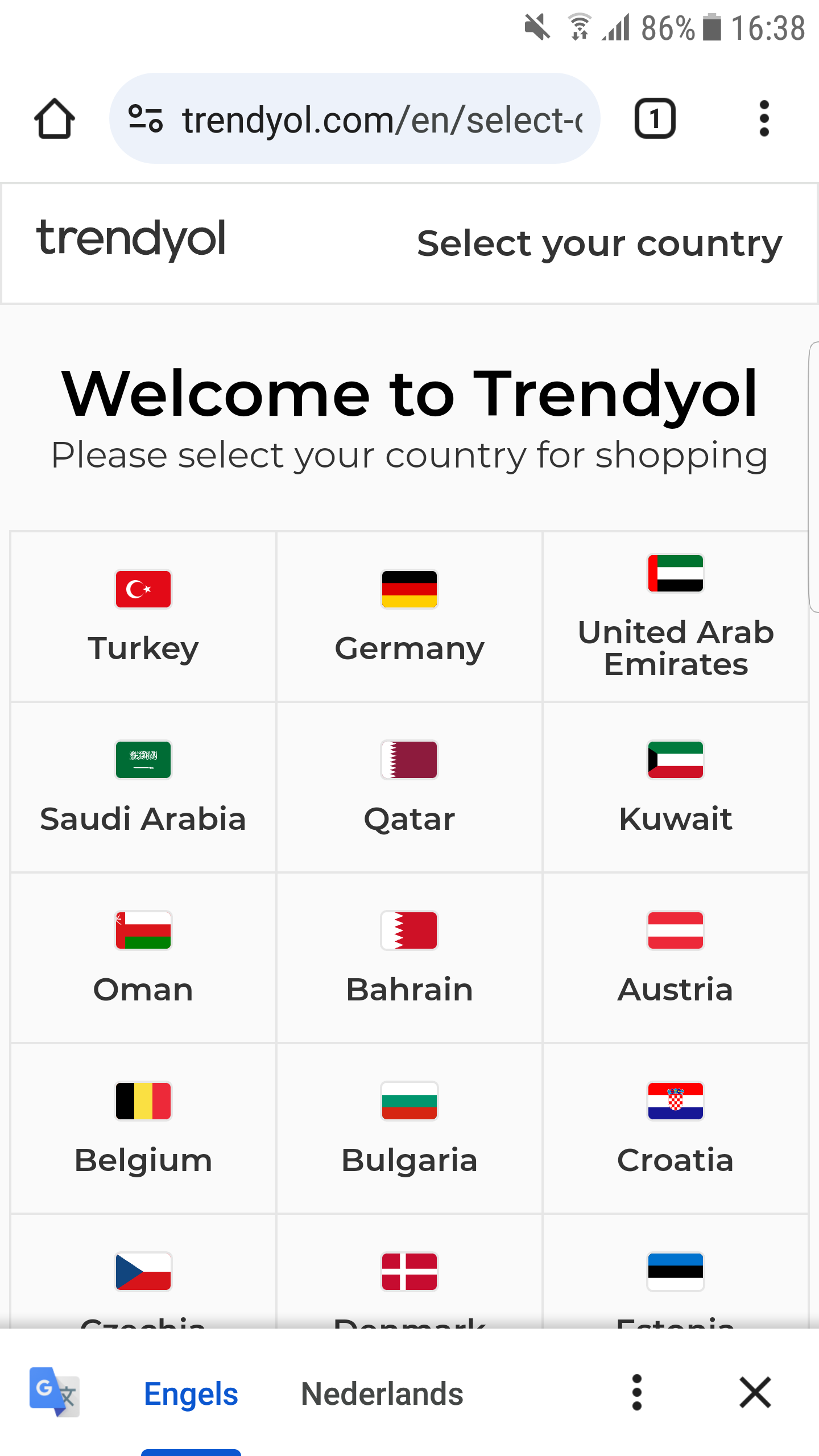This screenshot has height=1456, width=819.
Task: Tap the trendyol.com address bar
Action: 364,119
